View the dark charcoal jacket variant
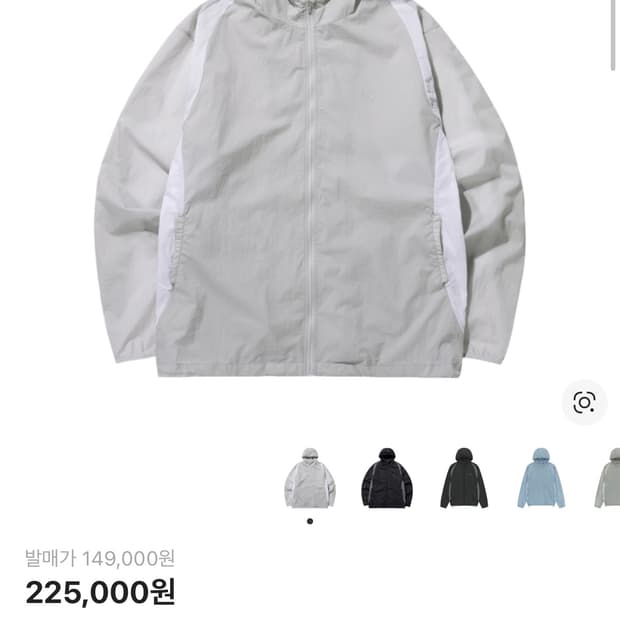Screen dimensions: 620x620 (x=464, y=479)
